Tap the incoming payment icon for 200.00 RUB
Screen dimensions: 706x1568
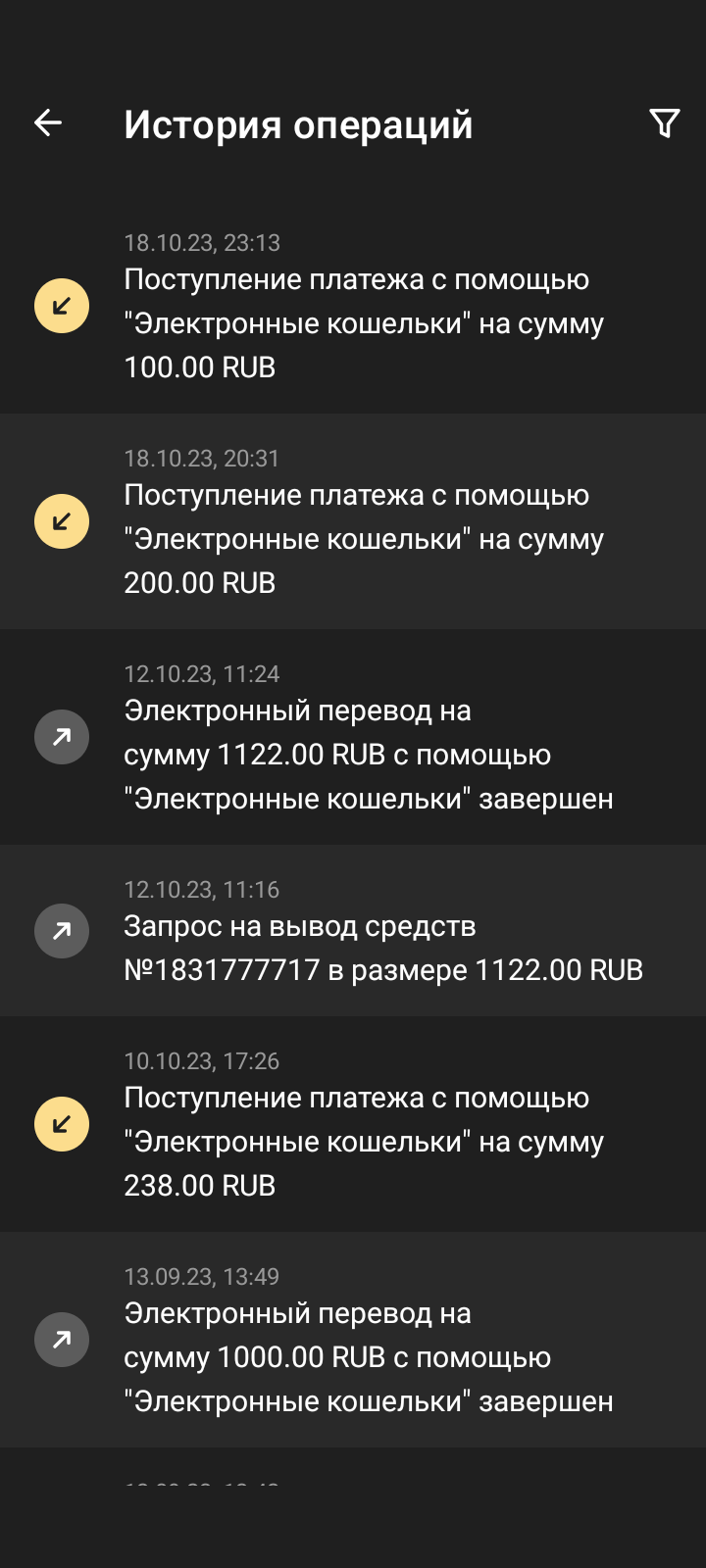62,520
